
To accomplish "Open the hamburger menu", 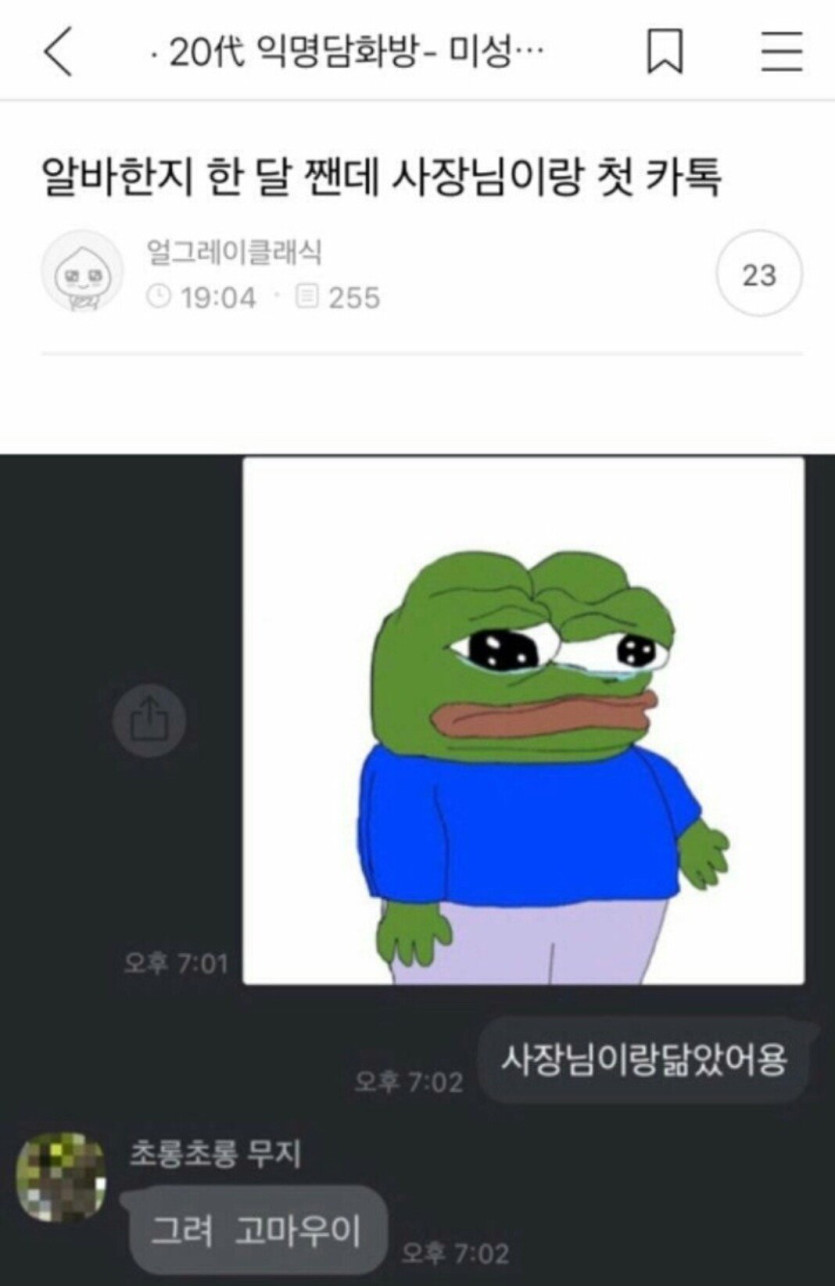I will (781, 52).
